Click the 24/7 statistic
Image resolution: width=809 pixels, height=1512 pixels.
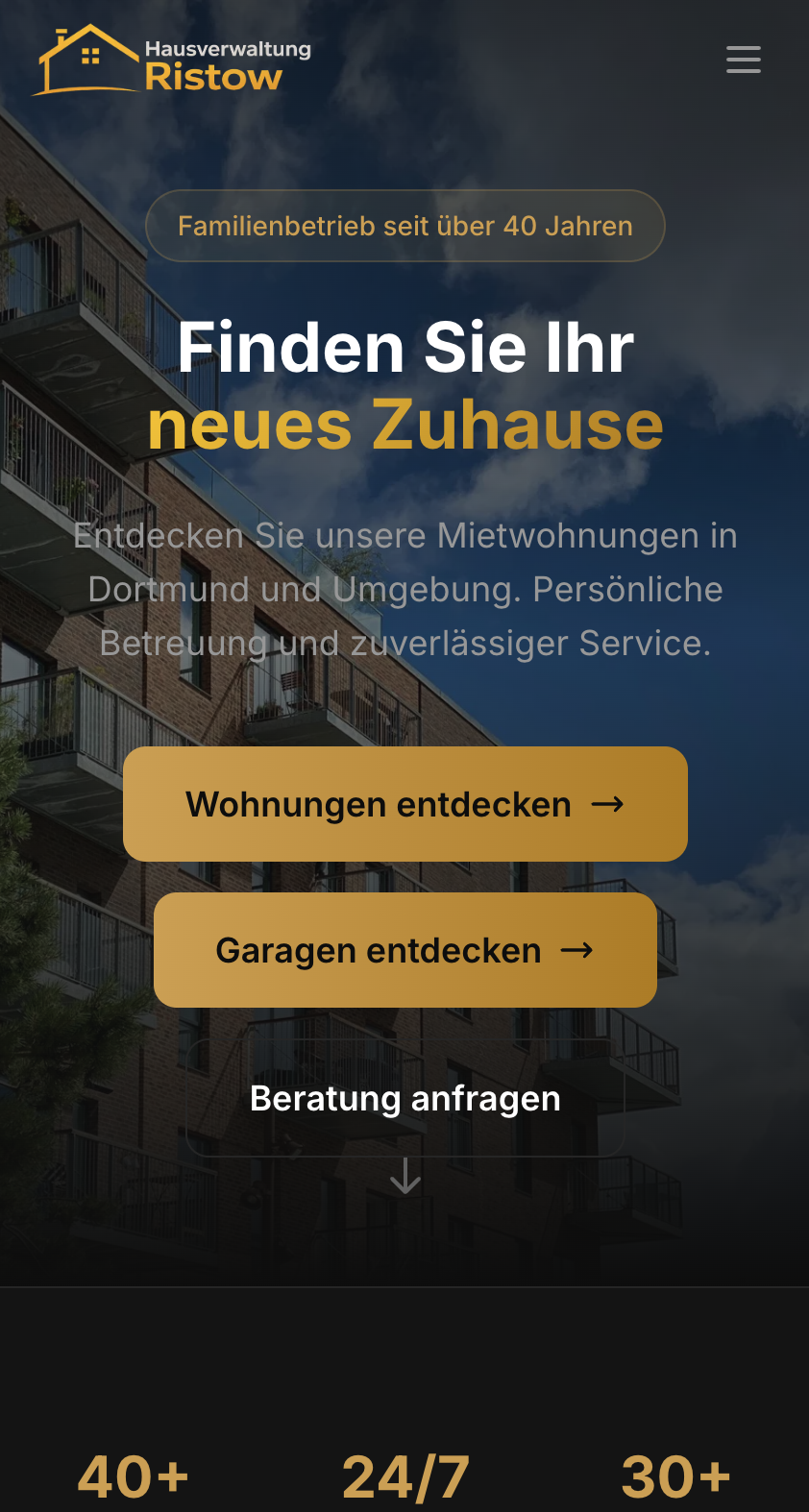404,1476
